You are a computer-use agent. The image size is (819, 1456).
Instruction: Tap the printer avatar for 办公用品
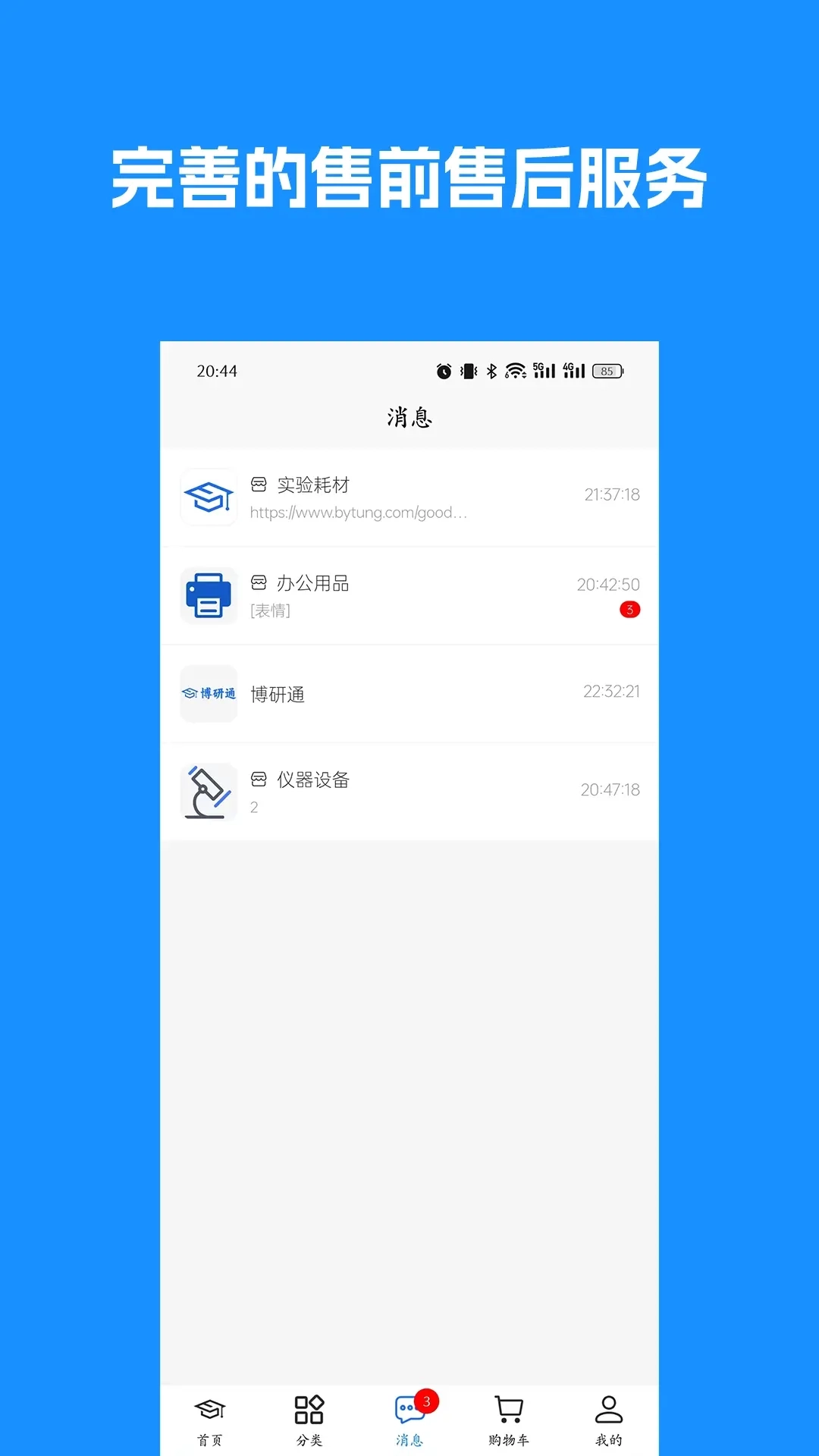209,595
